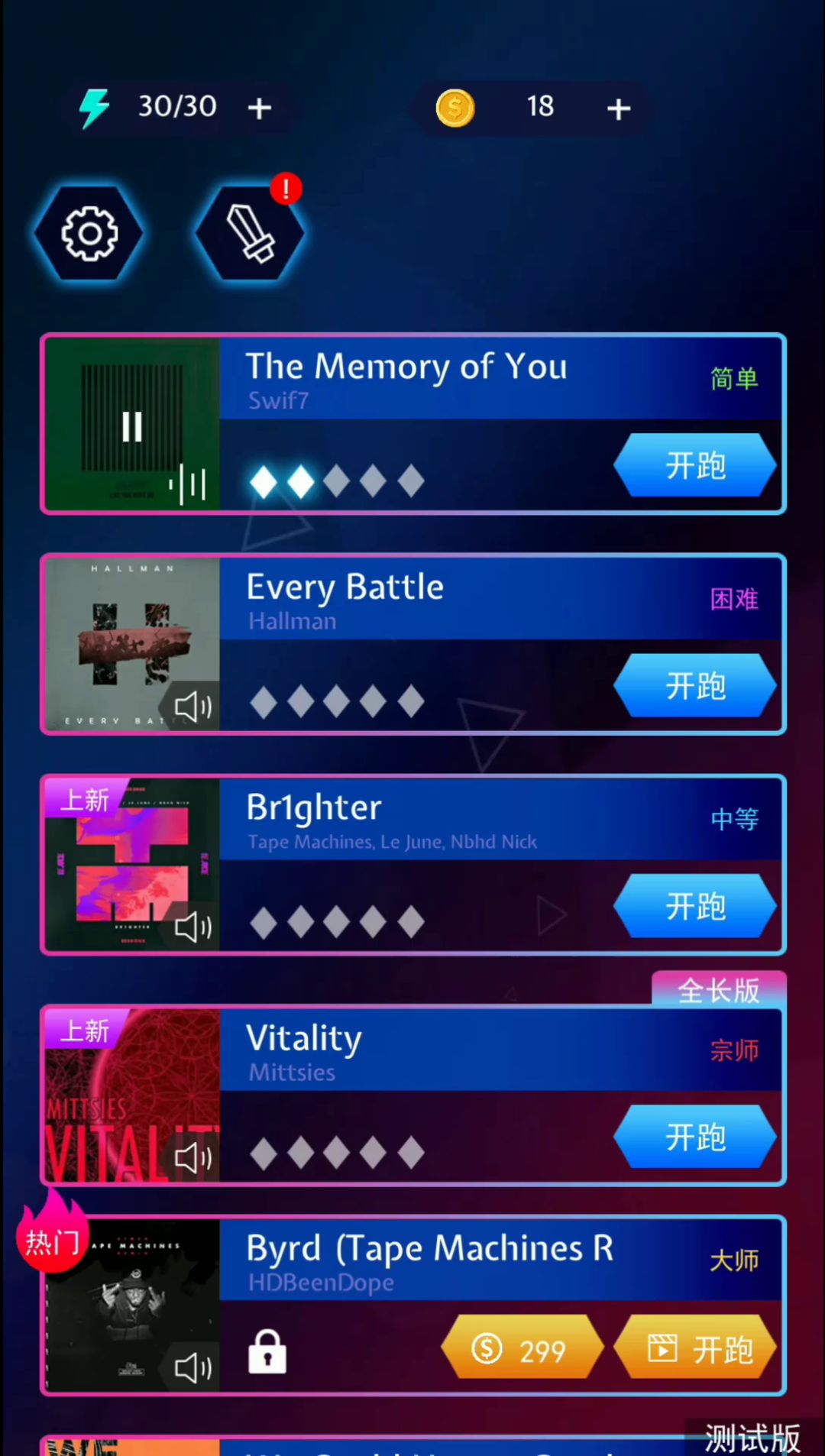Viewport: 825px width, 1456px height.
Task: Add more coins with the plus button
Action: 619,109
